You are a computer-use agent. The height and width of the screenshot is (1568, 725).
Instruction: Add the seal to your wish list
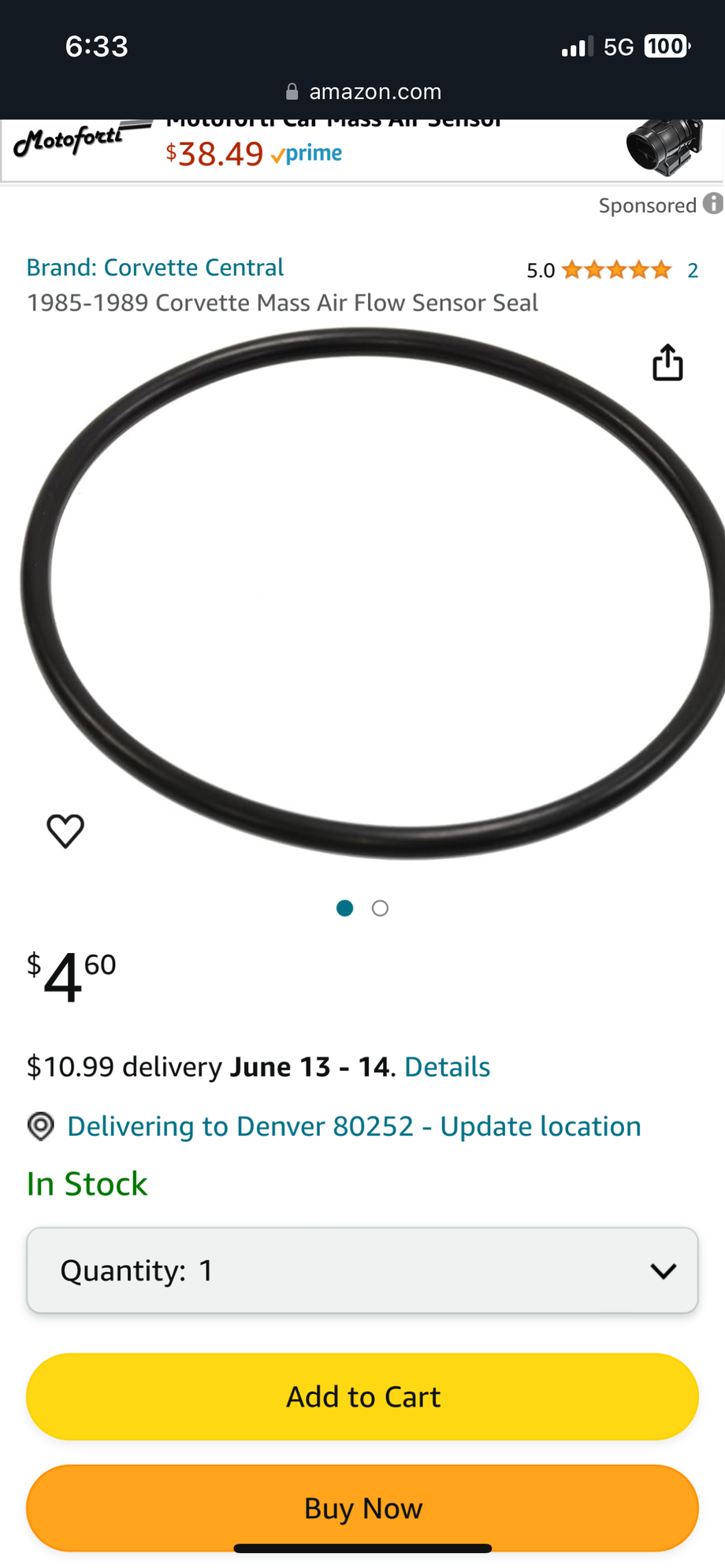[65, 830]
